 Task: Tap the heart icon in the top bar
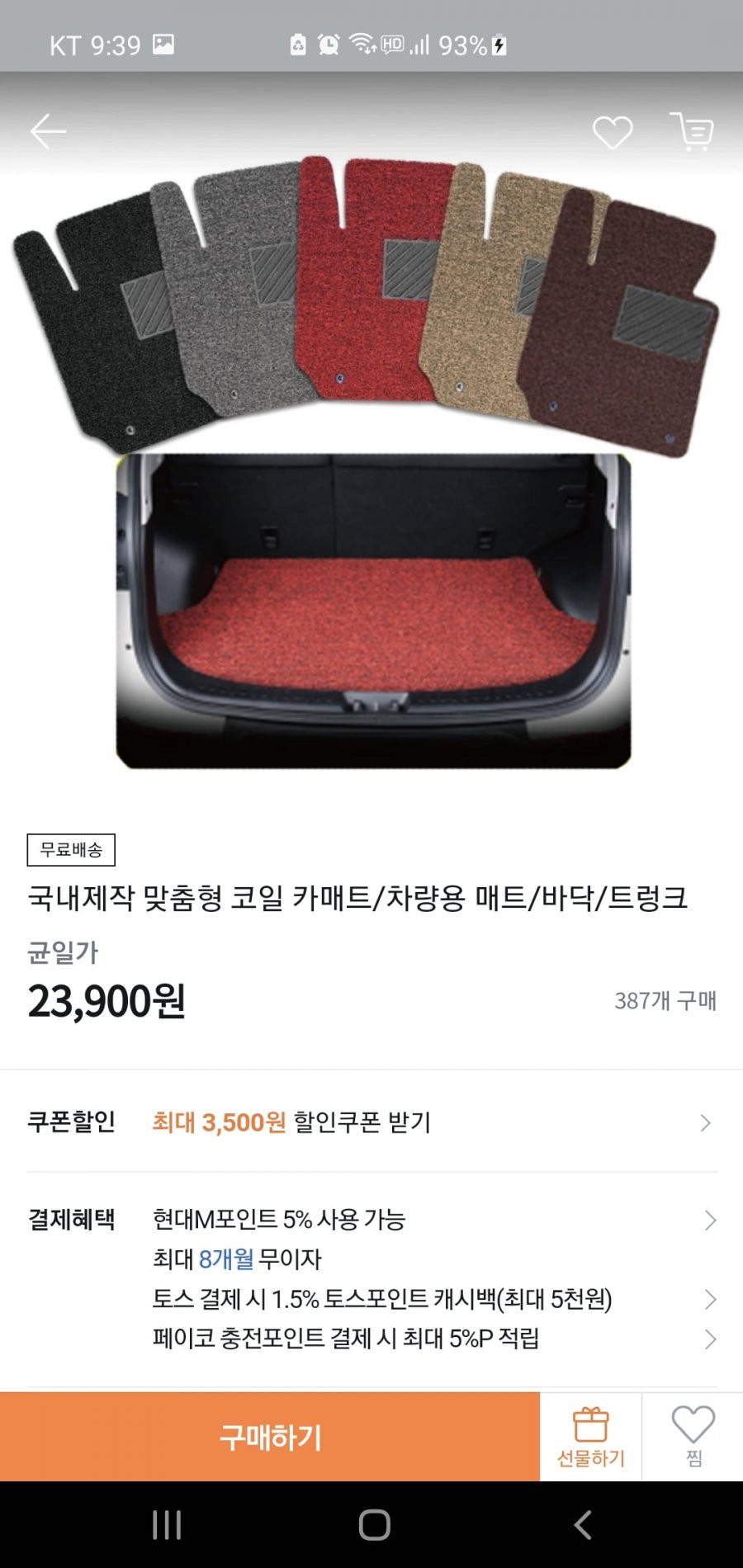[613, 132]
